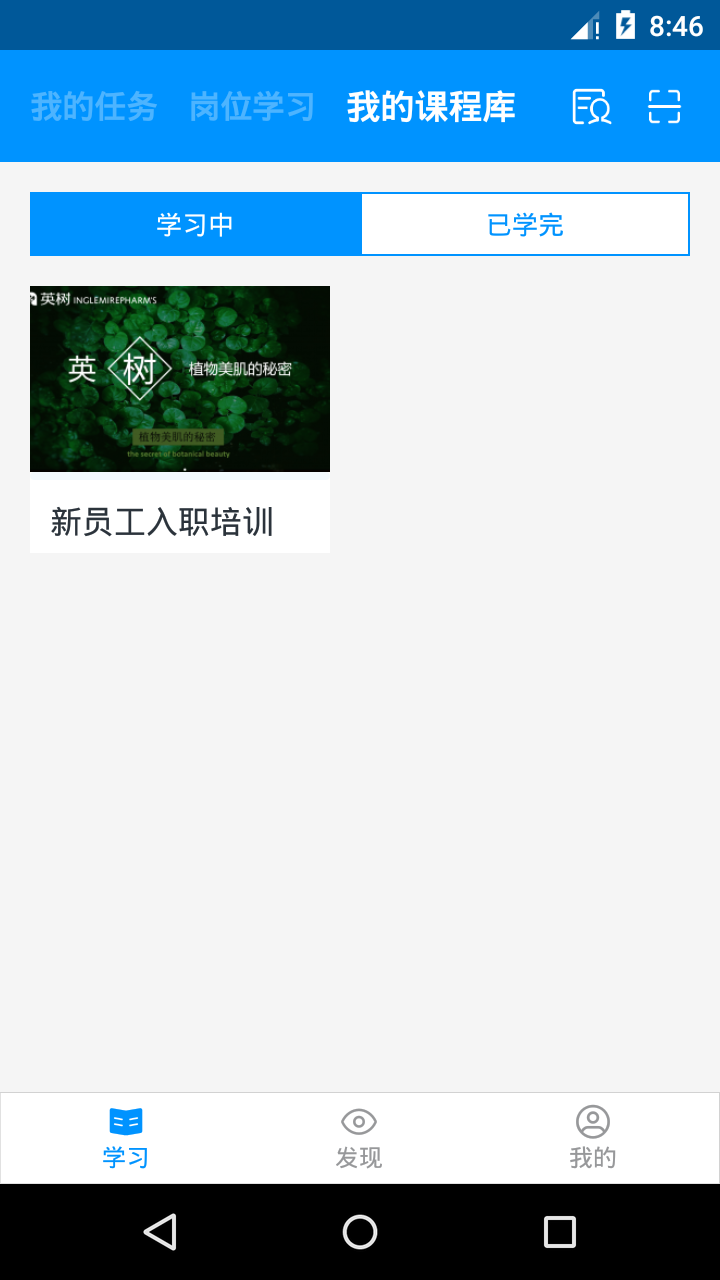Tap the system home button
Image resolution: width=720 pixels, height=1280 pixels.
pyautogui.click(x=360, y=1232)
